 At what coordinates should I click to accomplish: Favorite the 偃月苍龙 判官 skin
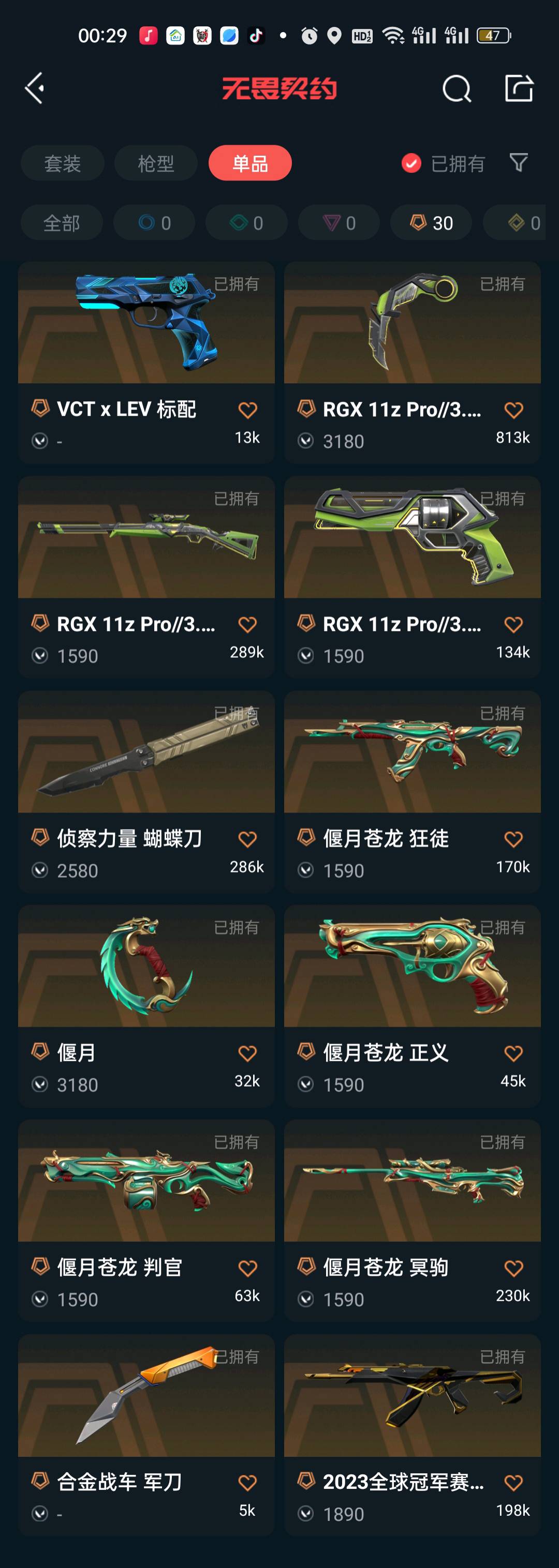(x=247, y=1269)
